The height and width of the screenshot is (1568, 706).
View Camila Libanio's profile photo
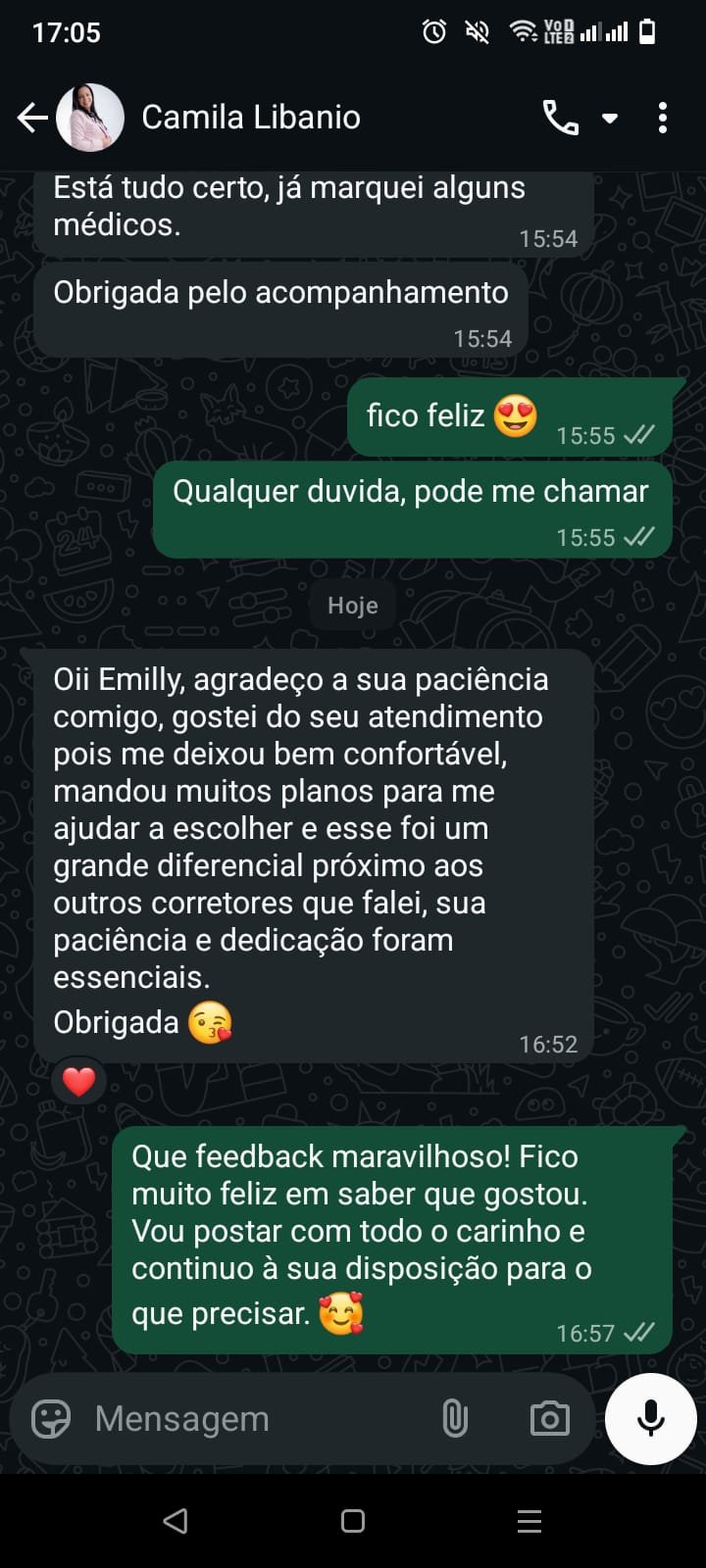tap(90, 118)
